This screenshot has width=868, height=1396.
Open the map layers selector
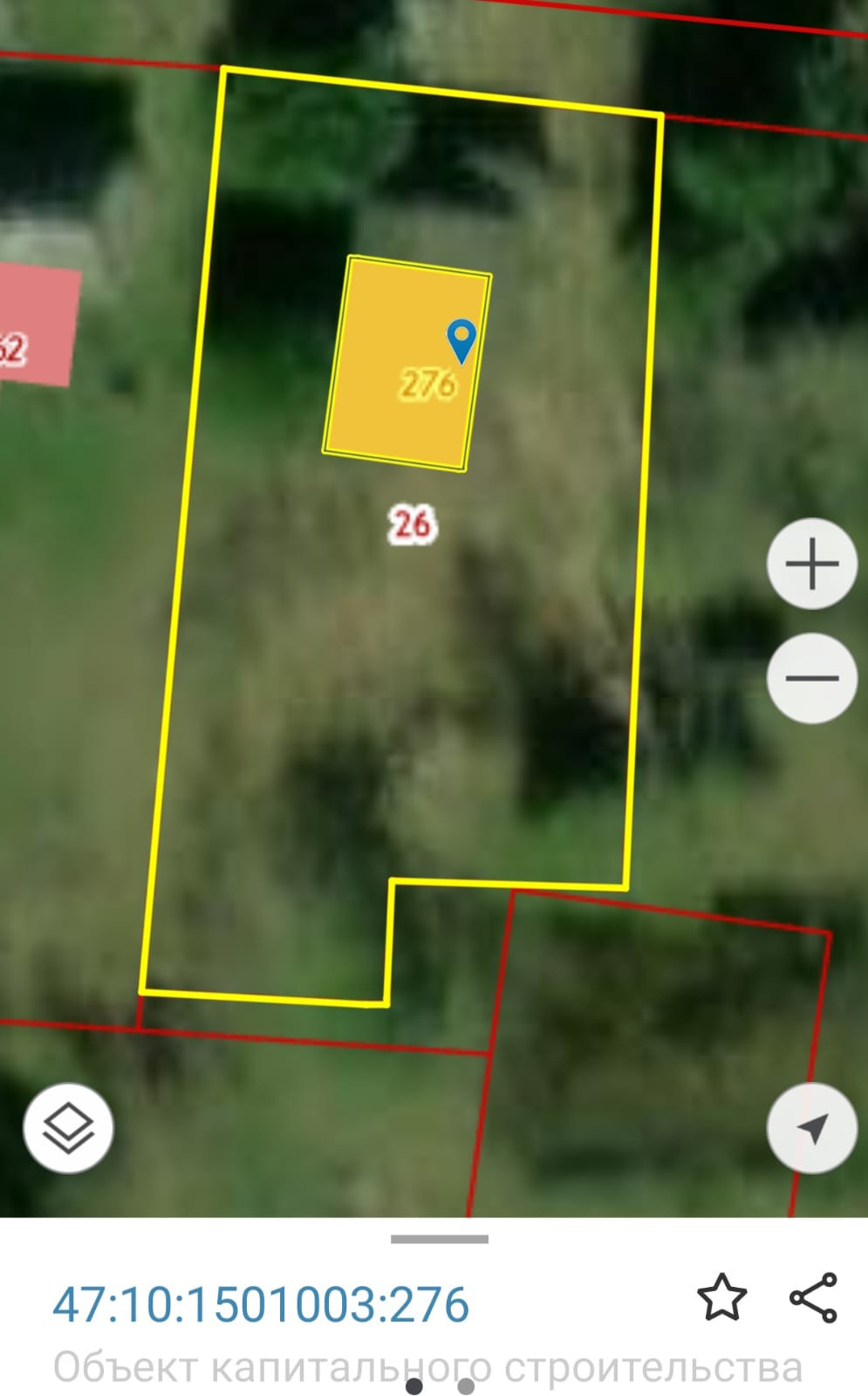[68, 1127]
